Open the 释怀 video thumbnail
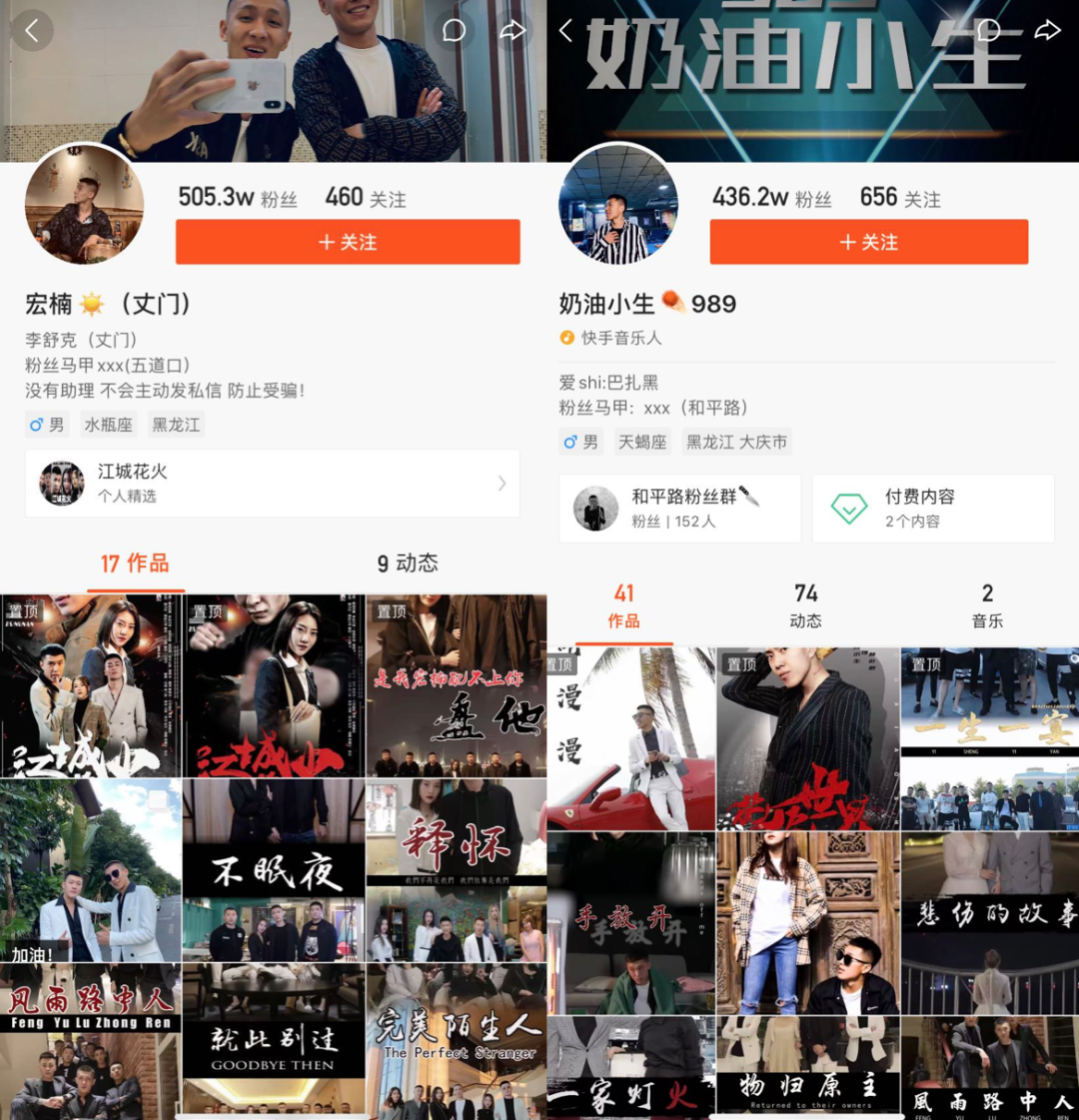 click(457, 870)
